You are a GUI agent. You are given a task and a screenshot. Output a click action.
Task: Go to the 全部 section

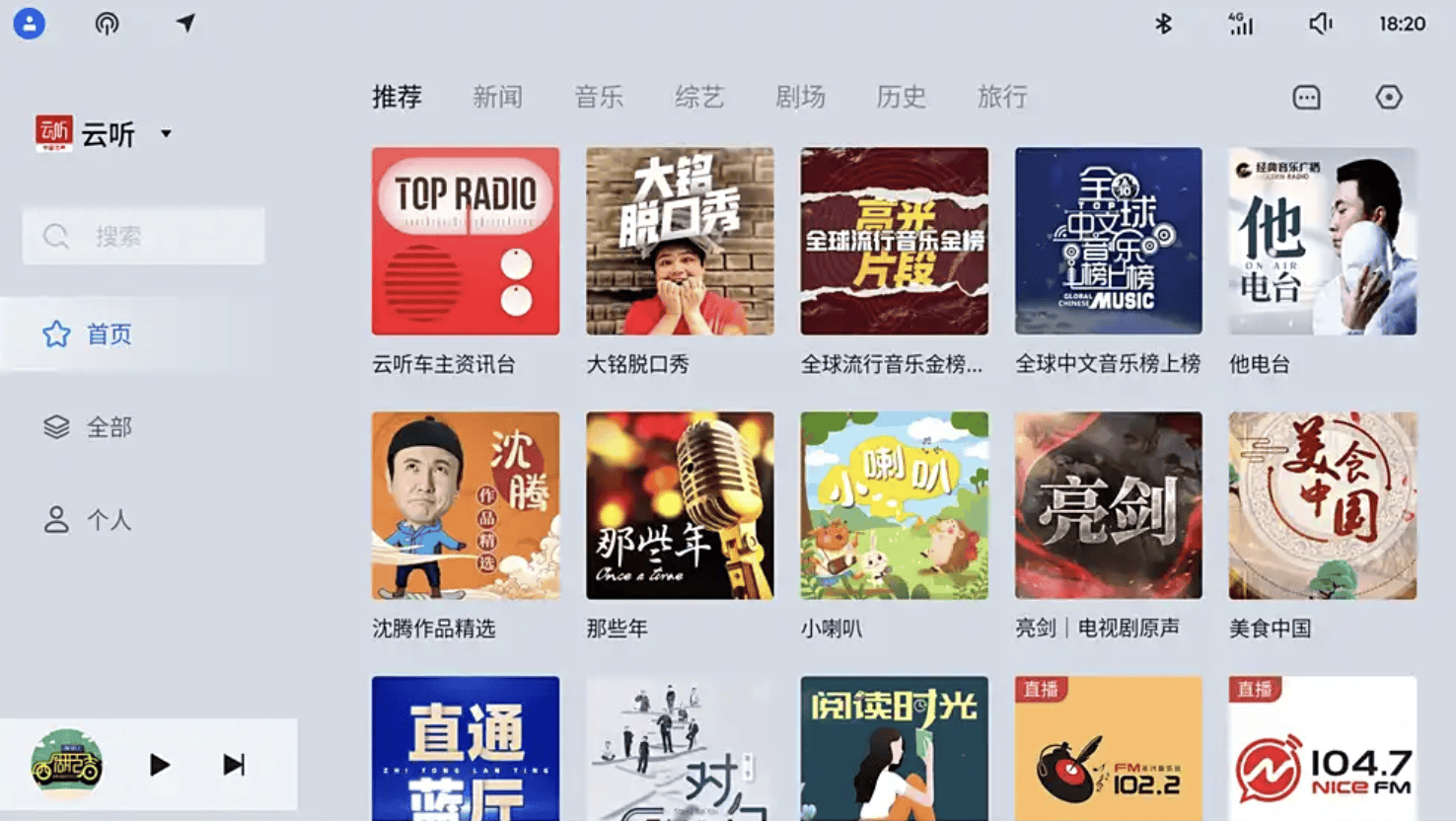tap(109, 427)
